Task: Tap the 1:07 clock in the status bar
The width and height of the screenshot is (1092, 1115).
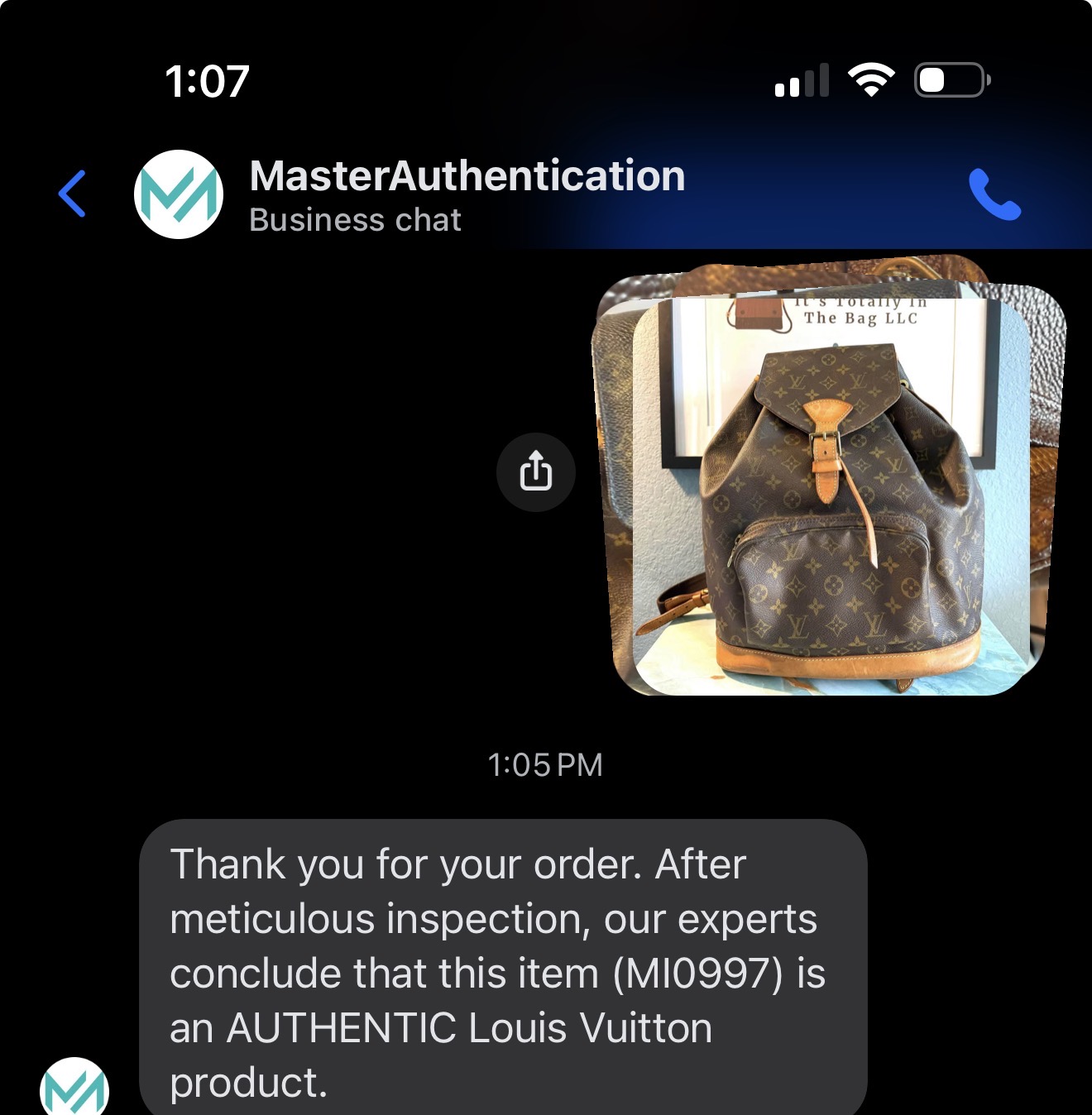Action: coord(205,80)
